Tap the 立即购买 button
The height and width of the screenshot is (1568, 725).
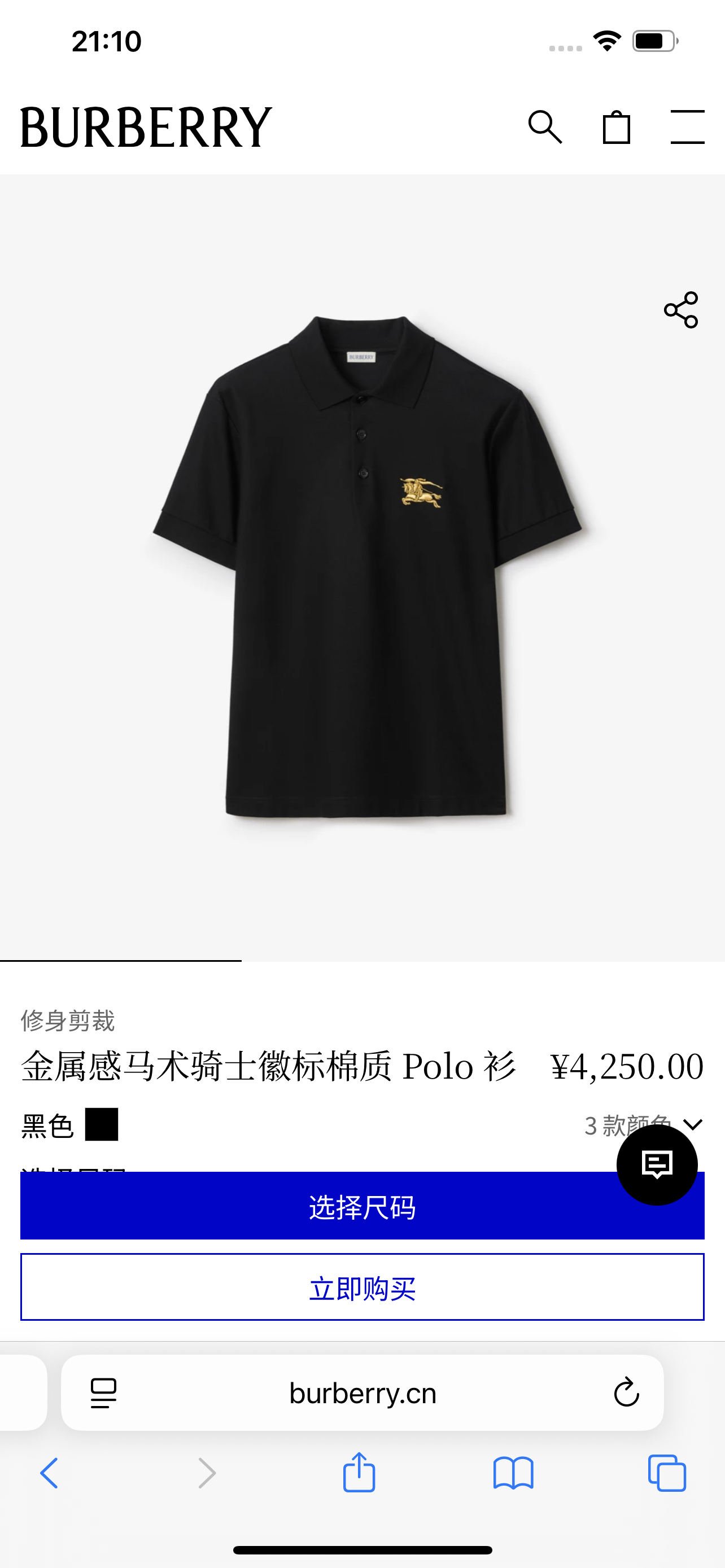[362, 1287]
